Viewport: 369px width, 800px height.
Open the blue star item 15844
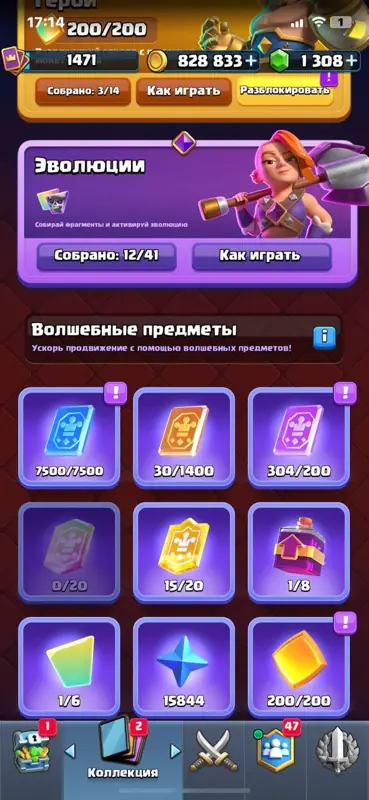pyautogui.click(x=184, y=667)
